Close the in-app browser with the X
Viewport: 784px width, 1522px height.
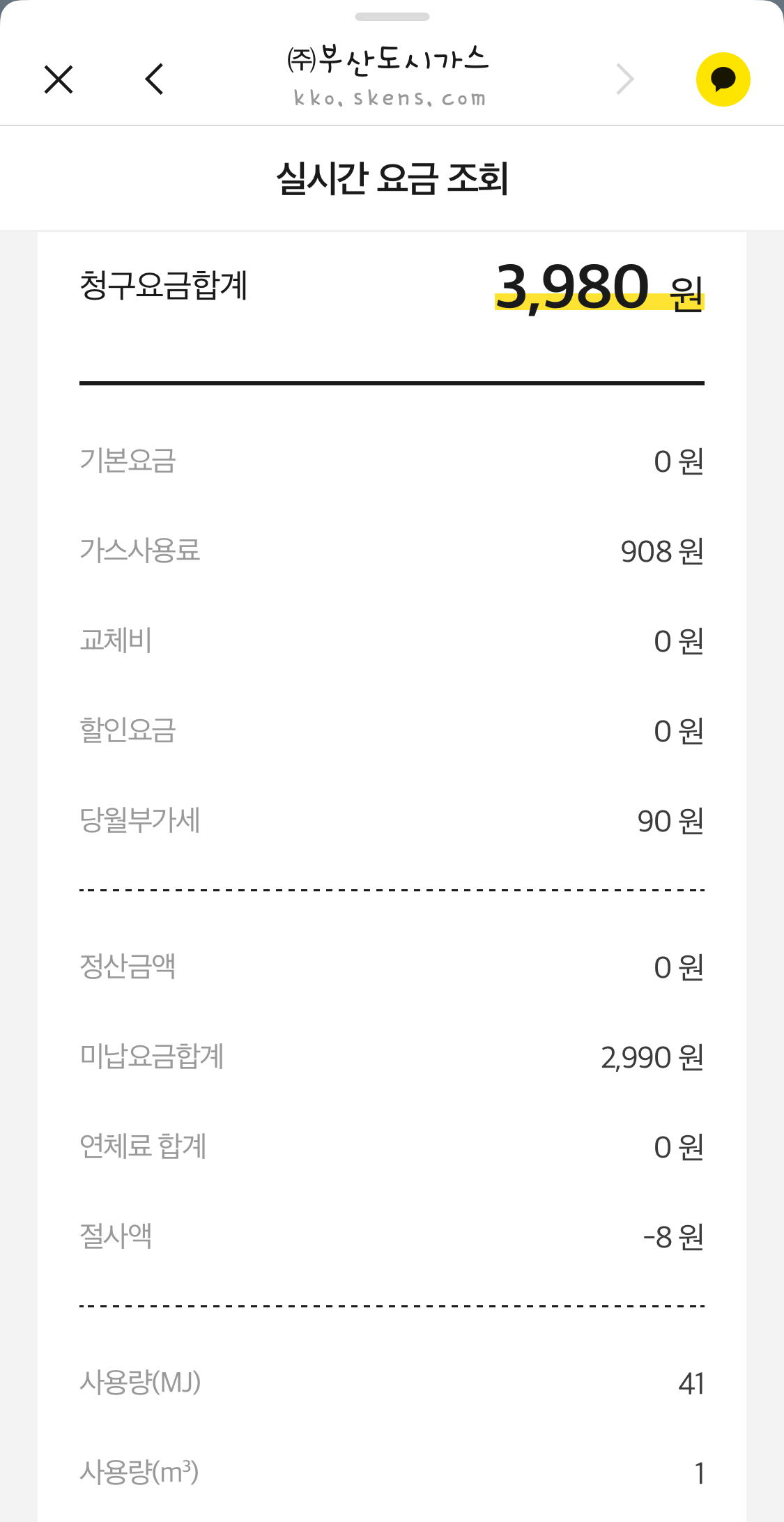pyautogui.click(x=59, y=79)
